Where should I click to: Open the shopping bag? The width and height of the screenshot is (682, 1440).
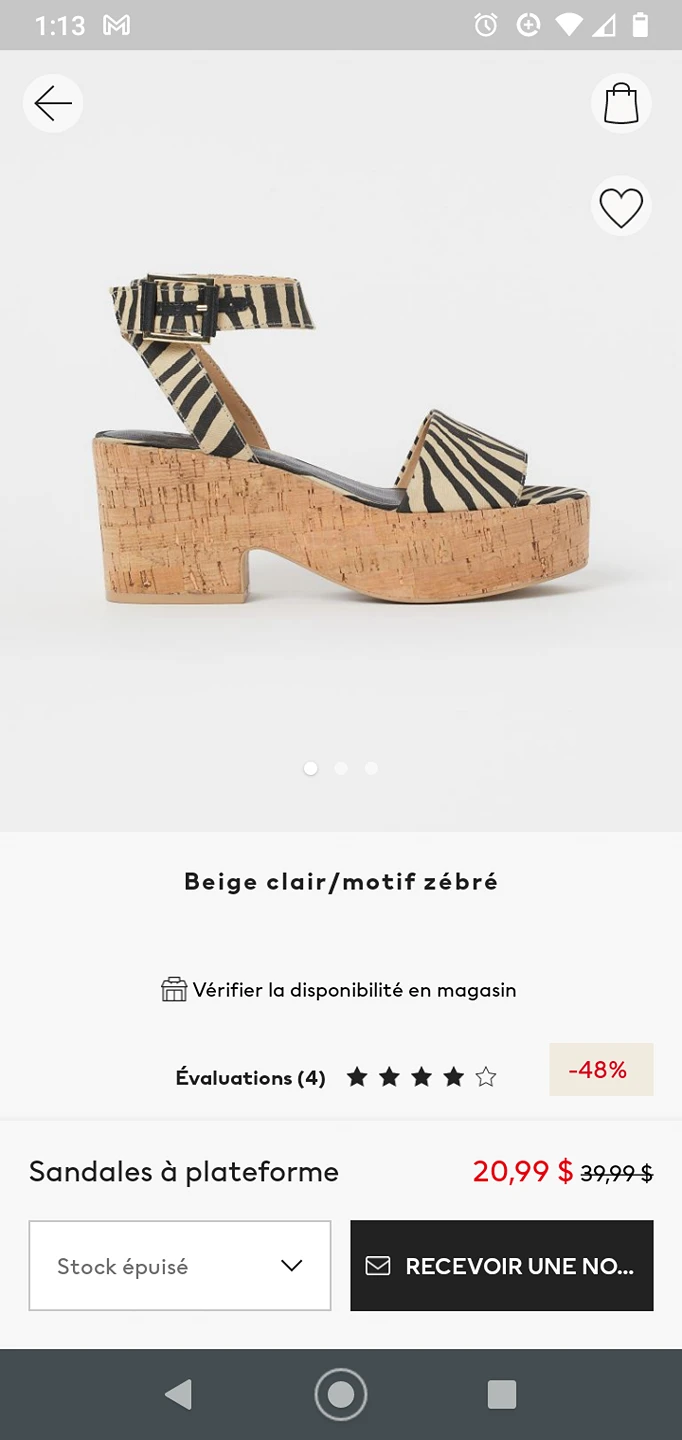point(621,103)
